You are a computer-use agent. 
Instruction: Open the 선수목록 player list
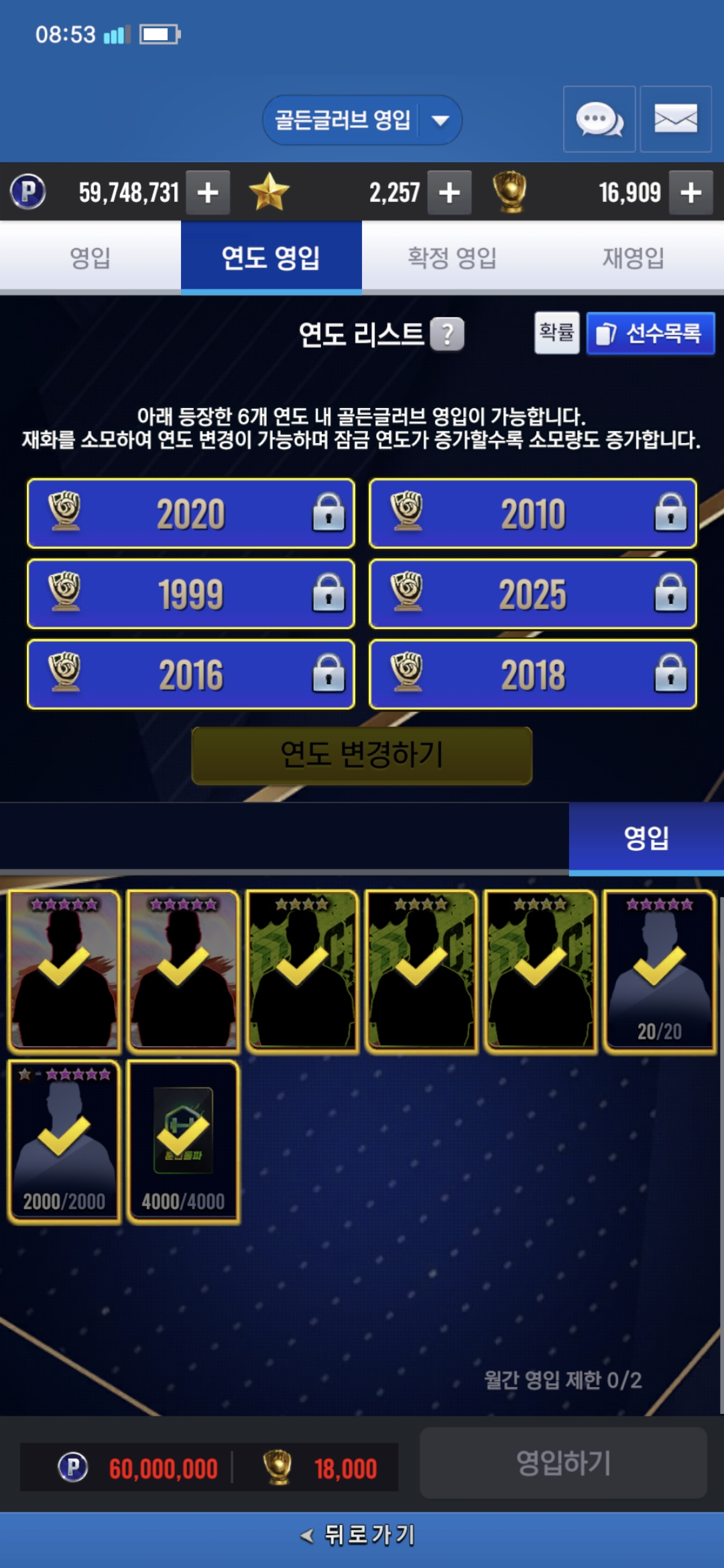650,333
